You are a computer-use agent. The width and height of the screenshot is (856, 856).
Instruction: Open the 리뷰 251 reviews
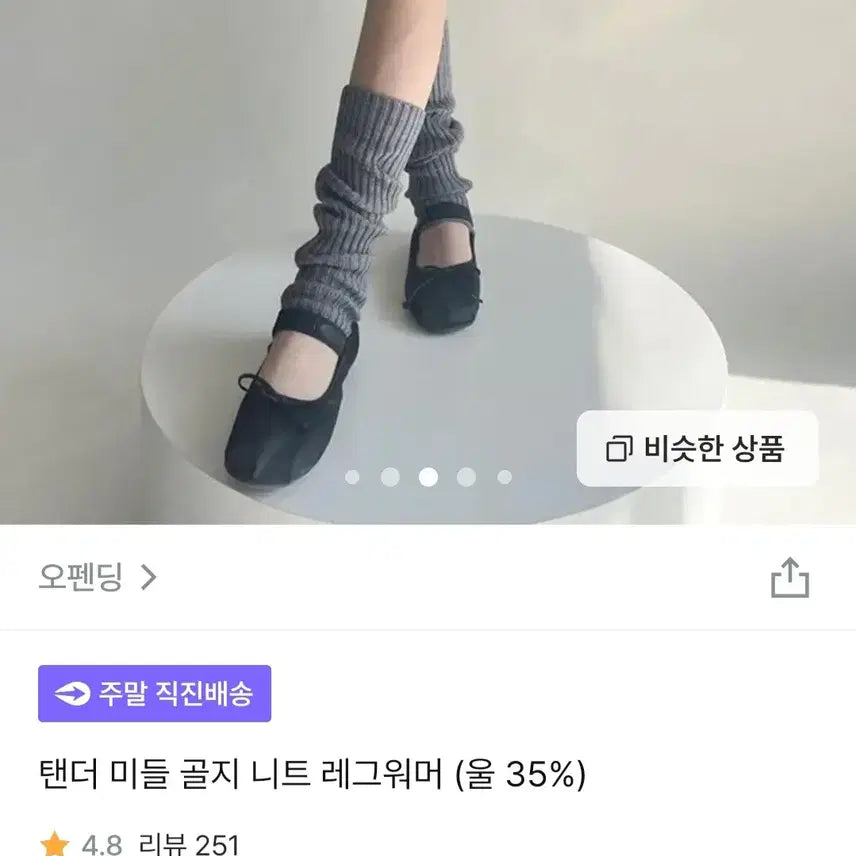(188, 844)
